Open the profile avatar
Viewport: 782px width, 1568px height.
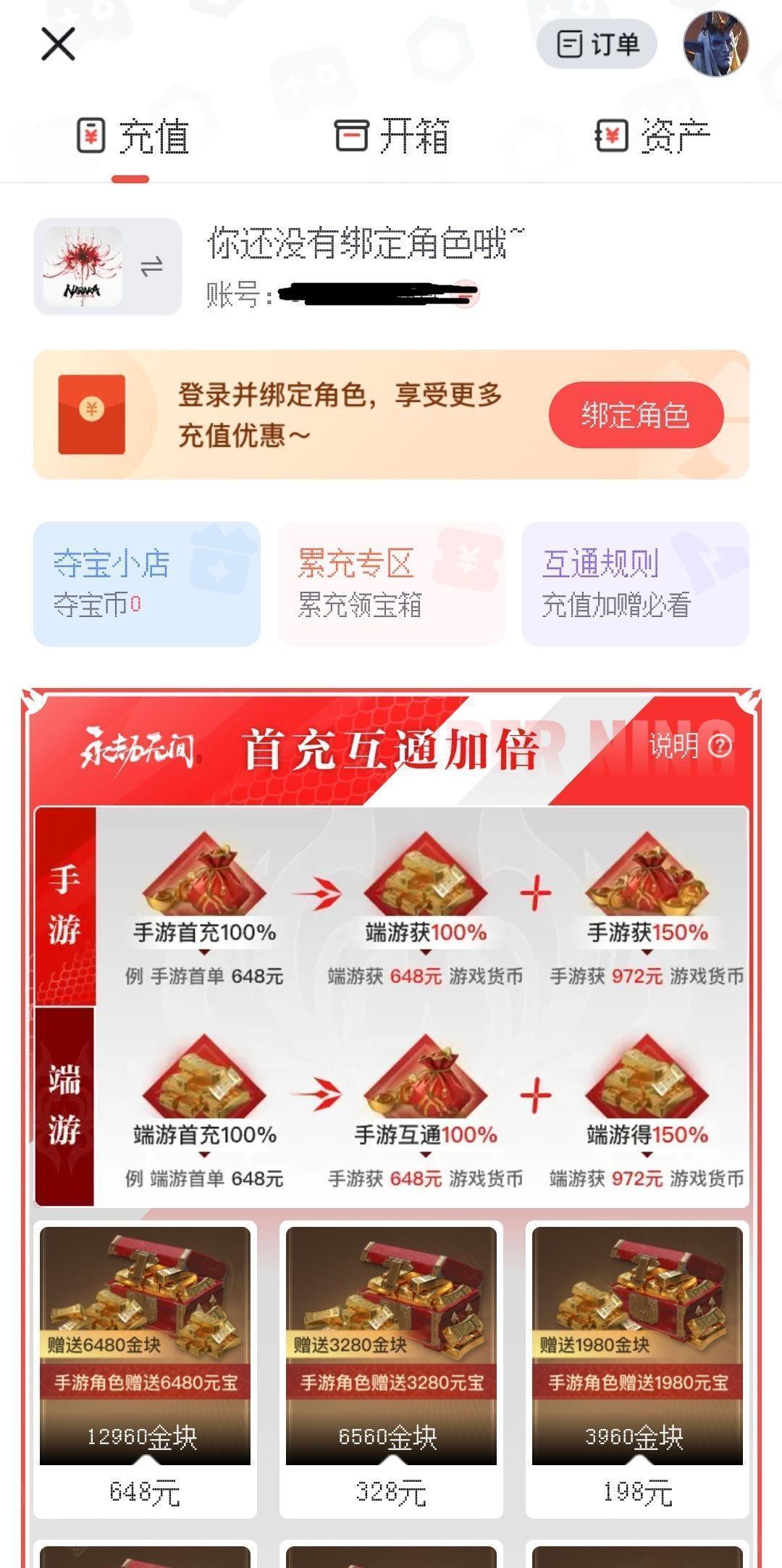(715, 44)
